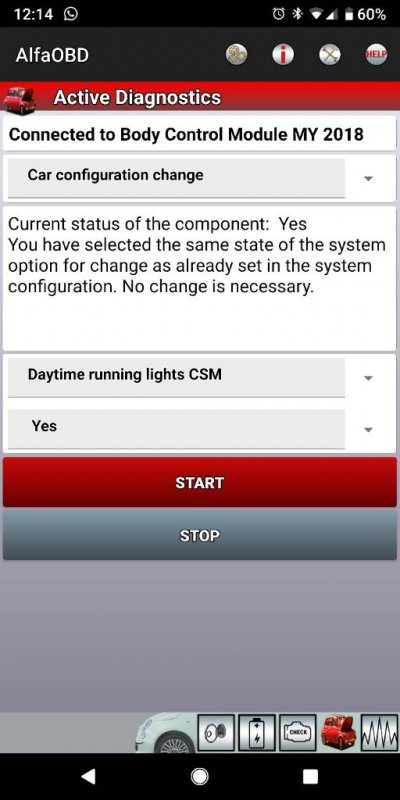Image resolution: width=400 pixels, height=800 pixels.
Task: Tap the STOP button
Action: [199, 535]
